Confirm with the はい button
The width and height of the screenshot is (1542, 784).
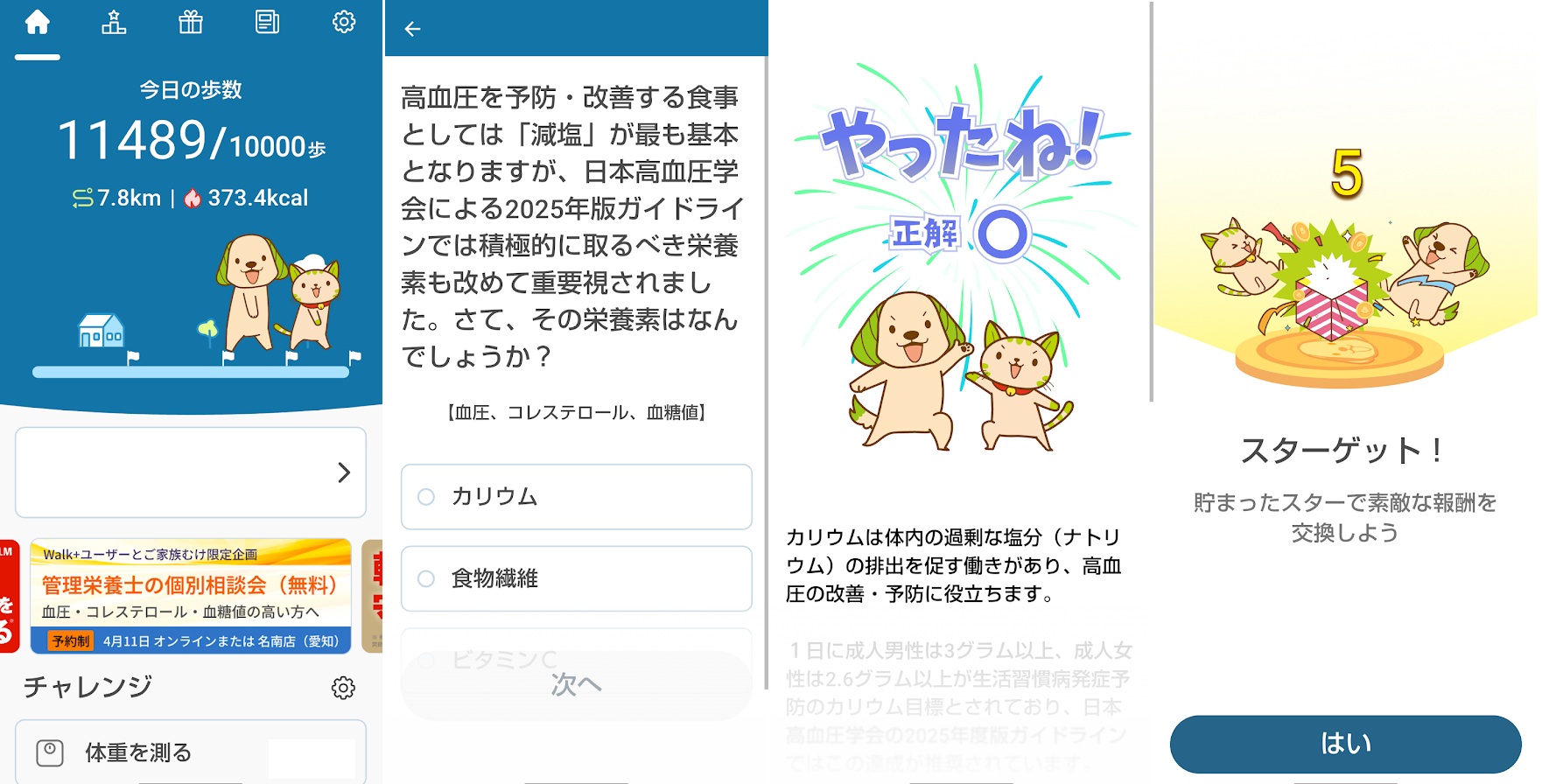point(1345,744)
